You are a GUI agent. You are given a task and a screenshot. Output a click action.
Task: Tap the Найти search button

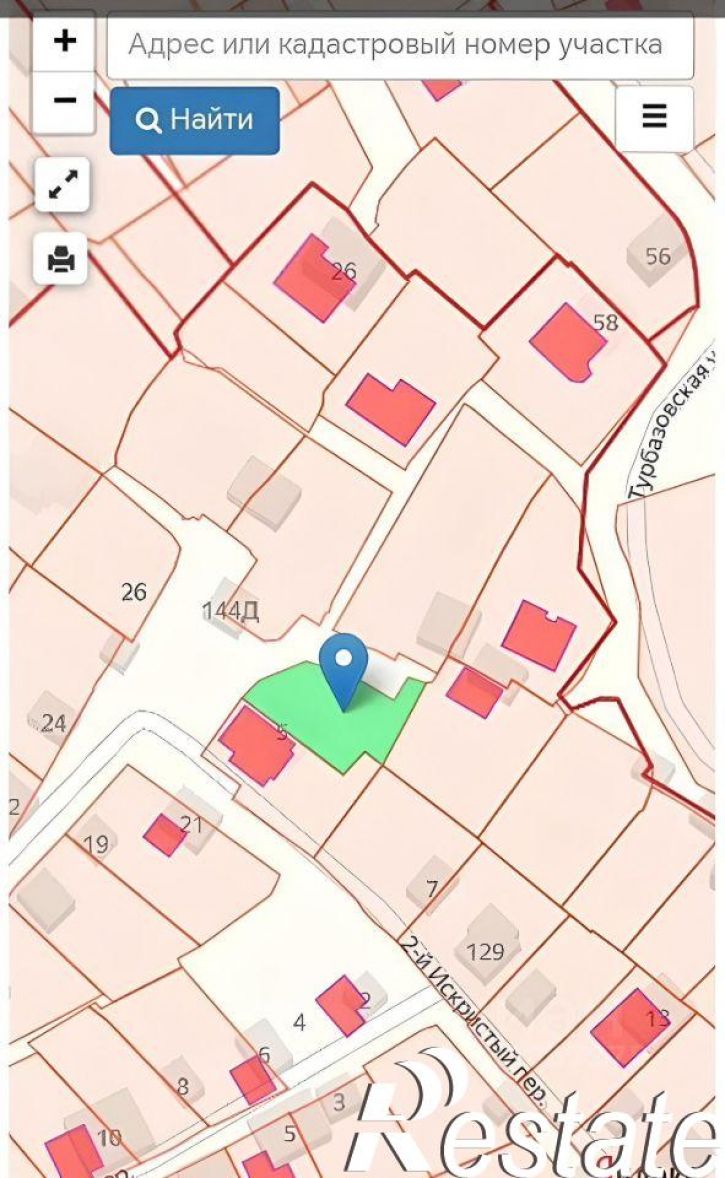[195, 120]
